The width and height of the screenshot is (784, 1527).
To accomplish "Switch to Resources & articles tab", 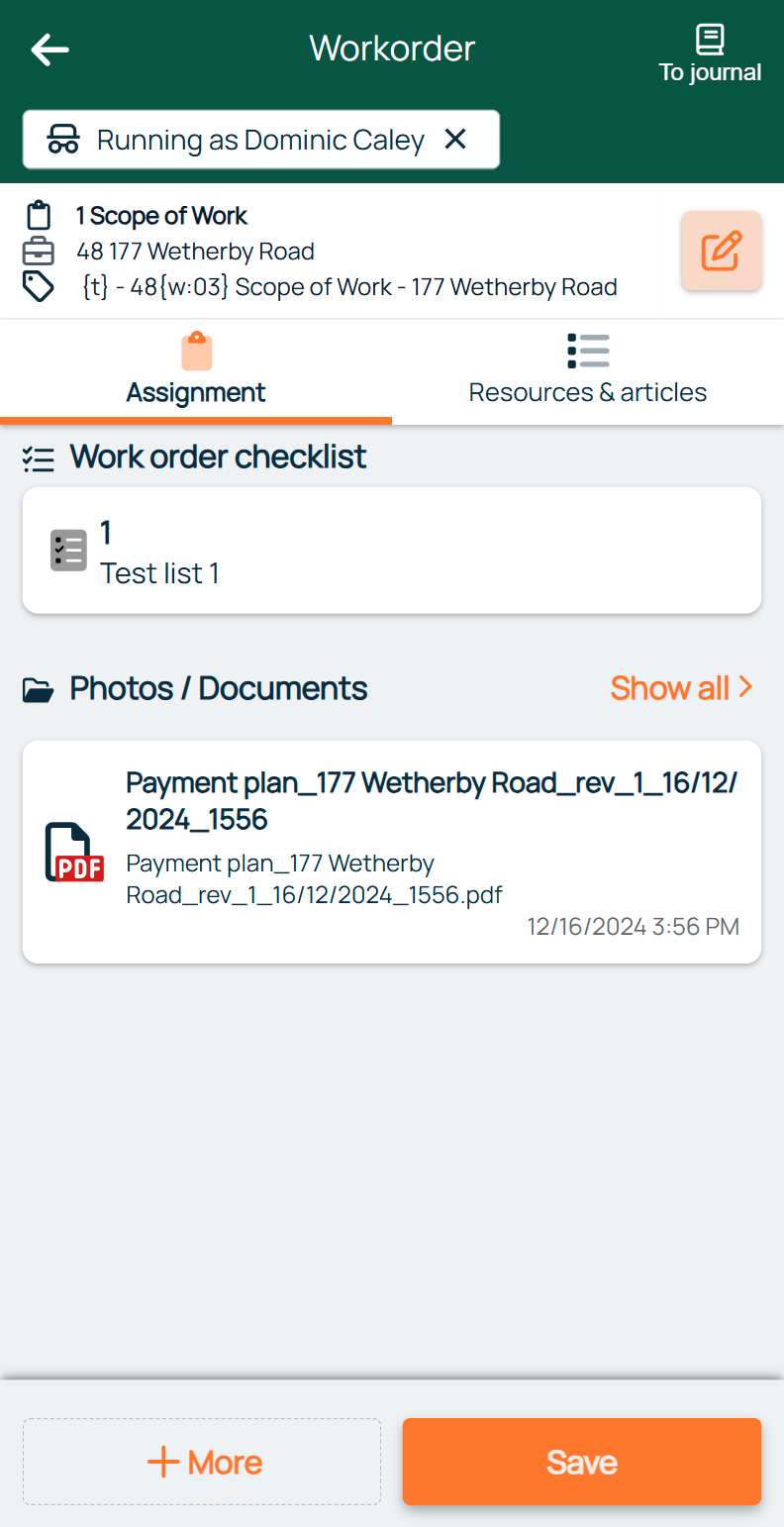I will click(x=588, y=371).
